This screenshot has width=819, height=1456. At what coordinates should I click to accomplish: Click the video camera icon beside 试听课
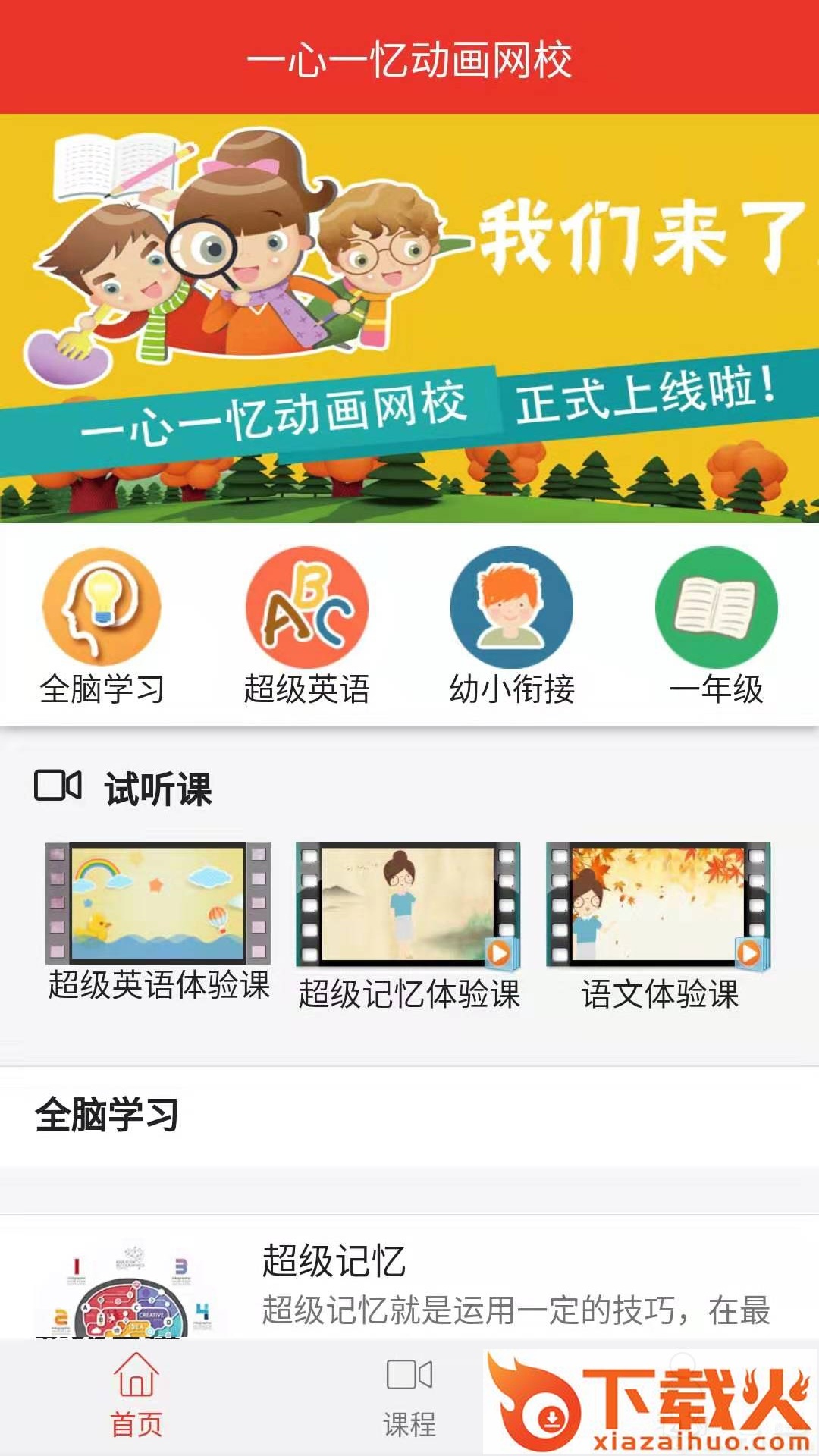coord(58,787)
